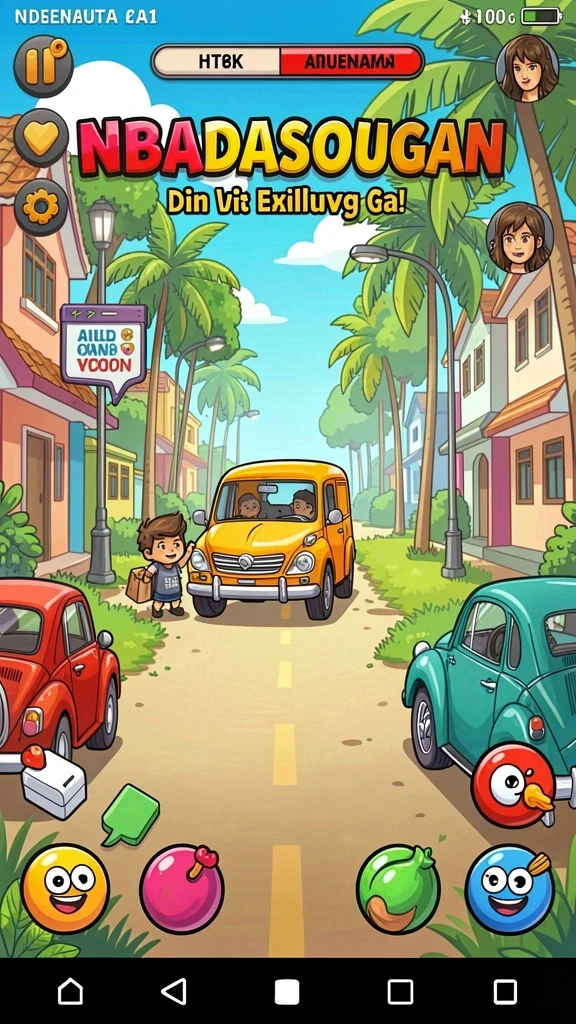This screenshot has height=1024, width=576.
Task: Tap the green ball button
Action: tap(398, 889)
